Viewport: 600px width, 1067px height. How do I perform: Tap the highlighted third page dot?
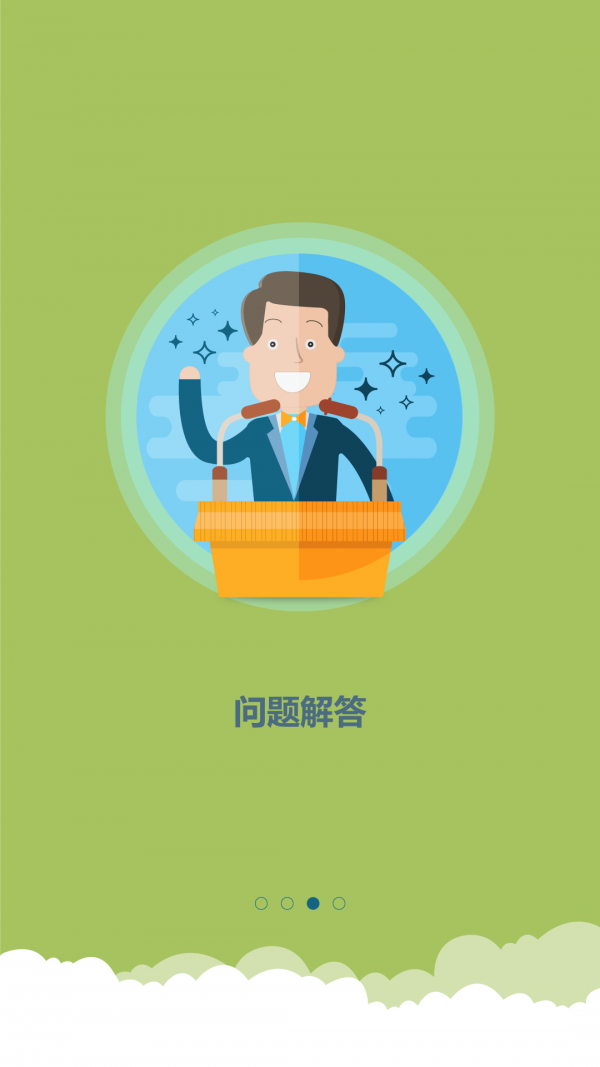point(313,903)
